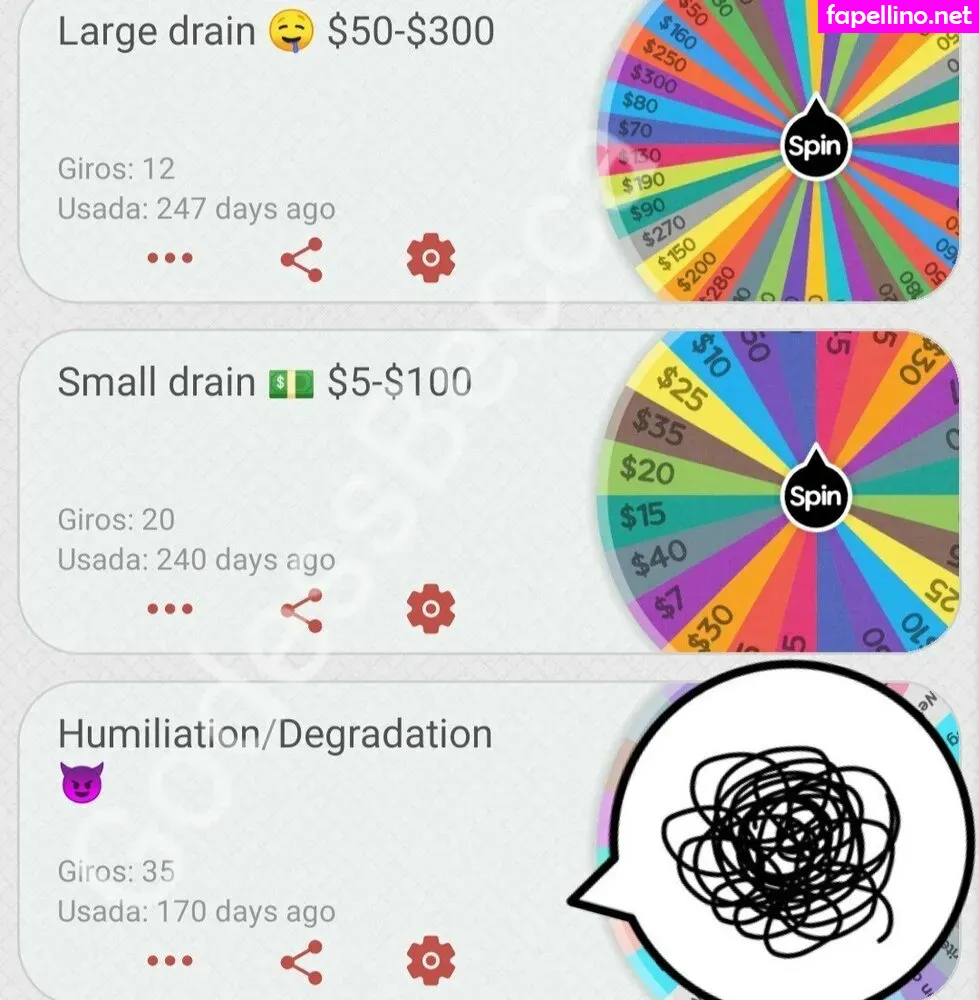Open more options for Humiliation/Degradation wheel
This screenshot has width=979, height=1000.
pyautogui.click(x=170, y=961)
